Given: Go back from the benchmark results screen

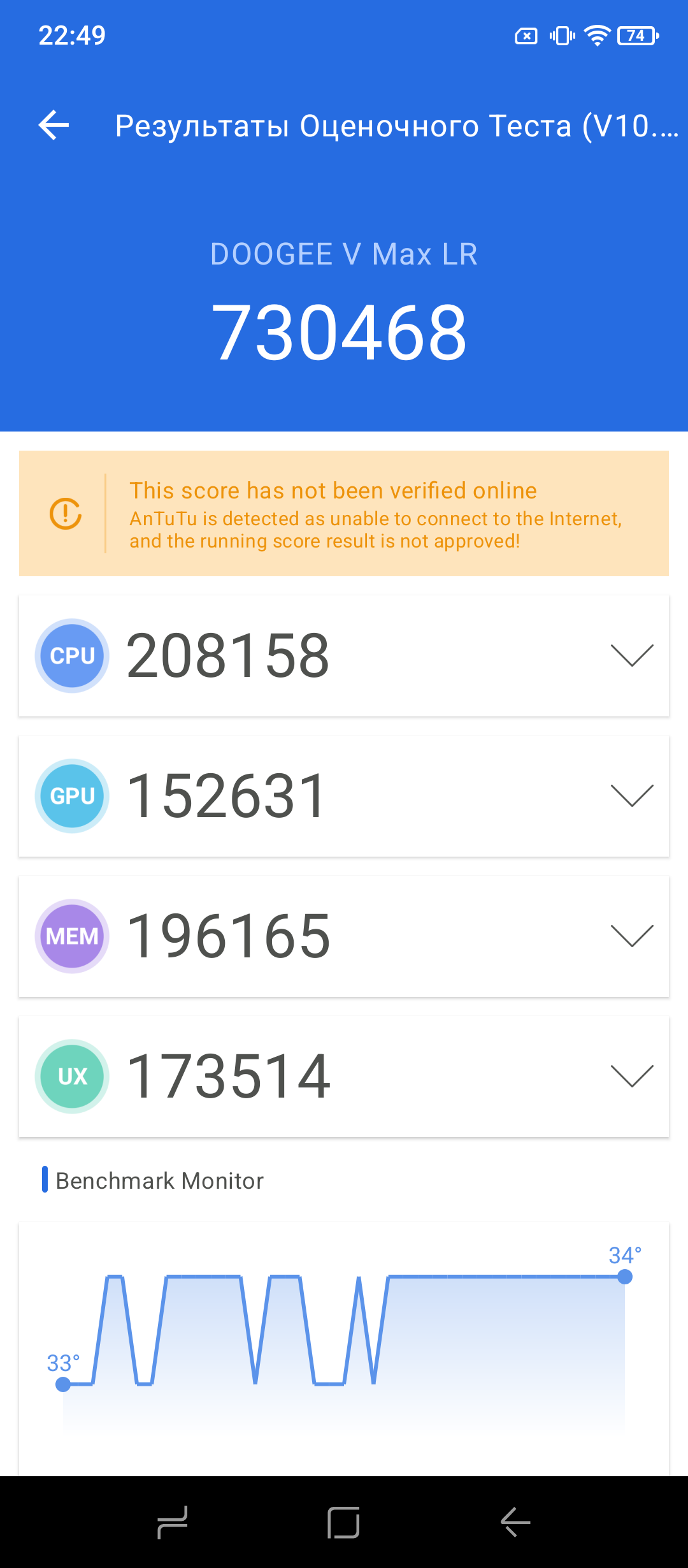Looking at the screenshot, I should coord(54,125).
